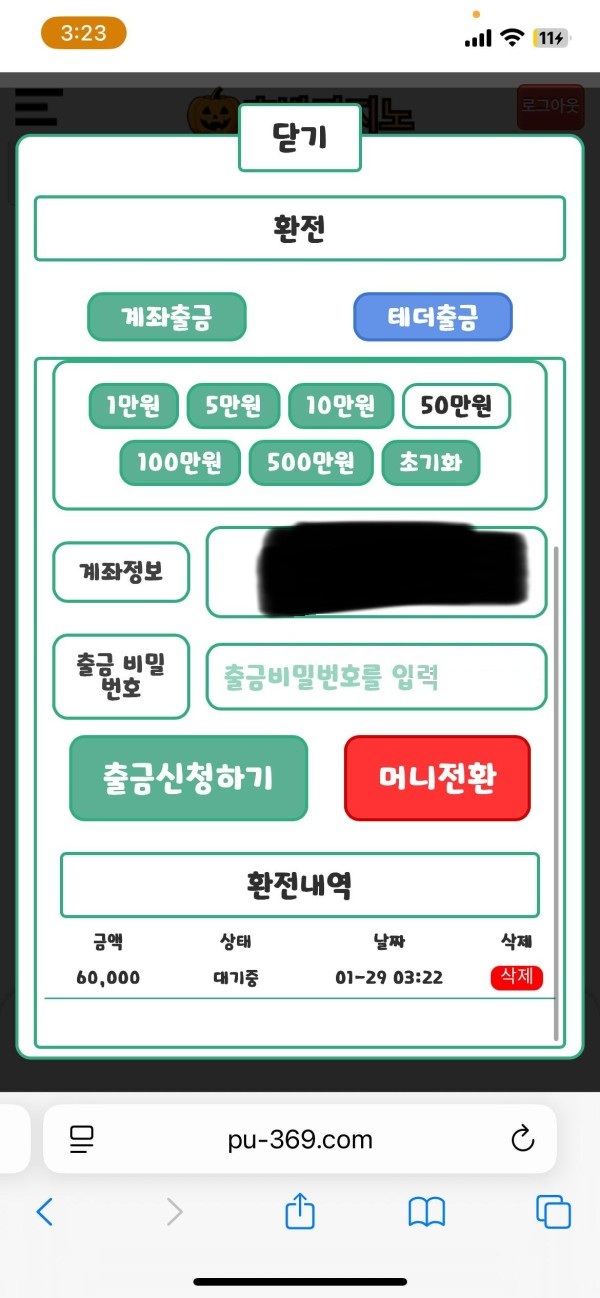Show all open Safari tabs

pyautogui.click(x=553, y=1212)
